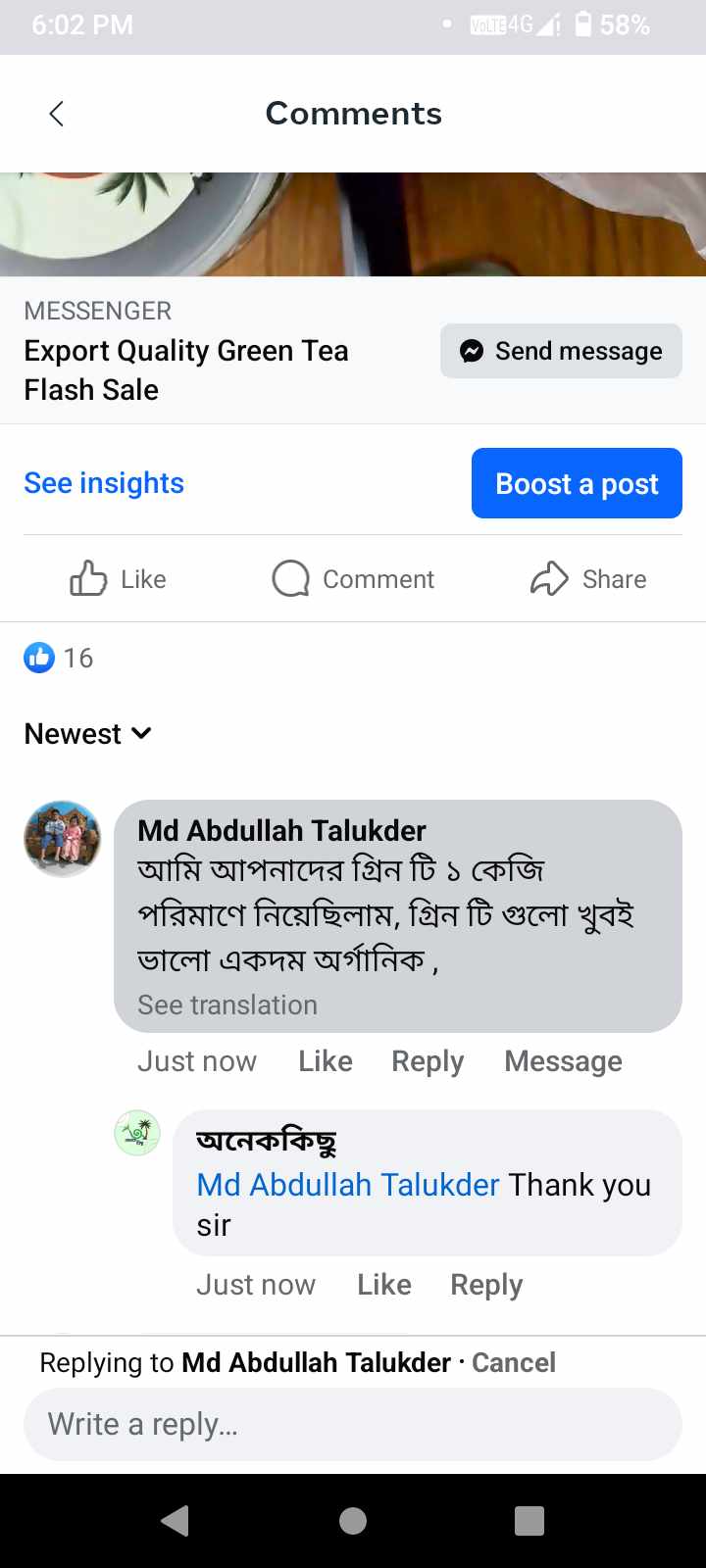View the 16 reactions list
This screenshot has width=706, height=1568.
click(x=59, y=658)
